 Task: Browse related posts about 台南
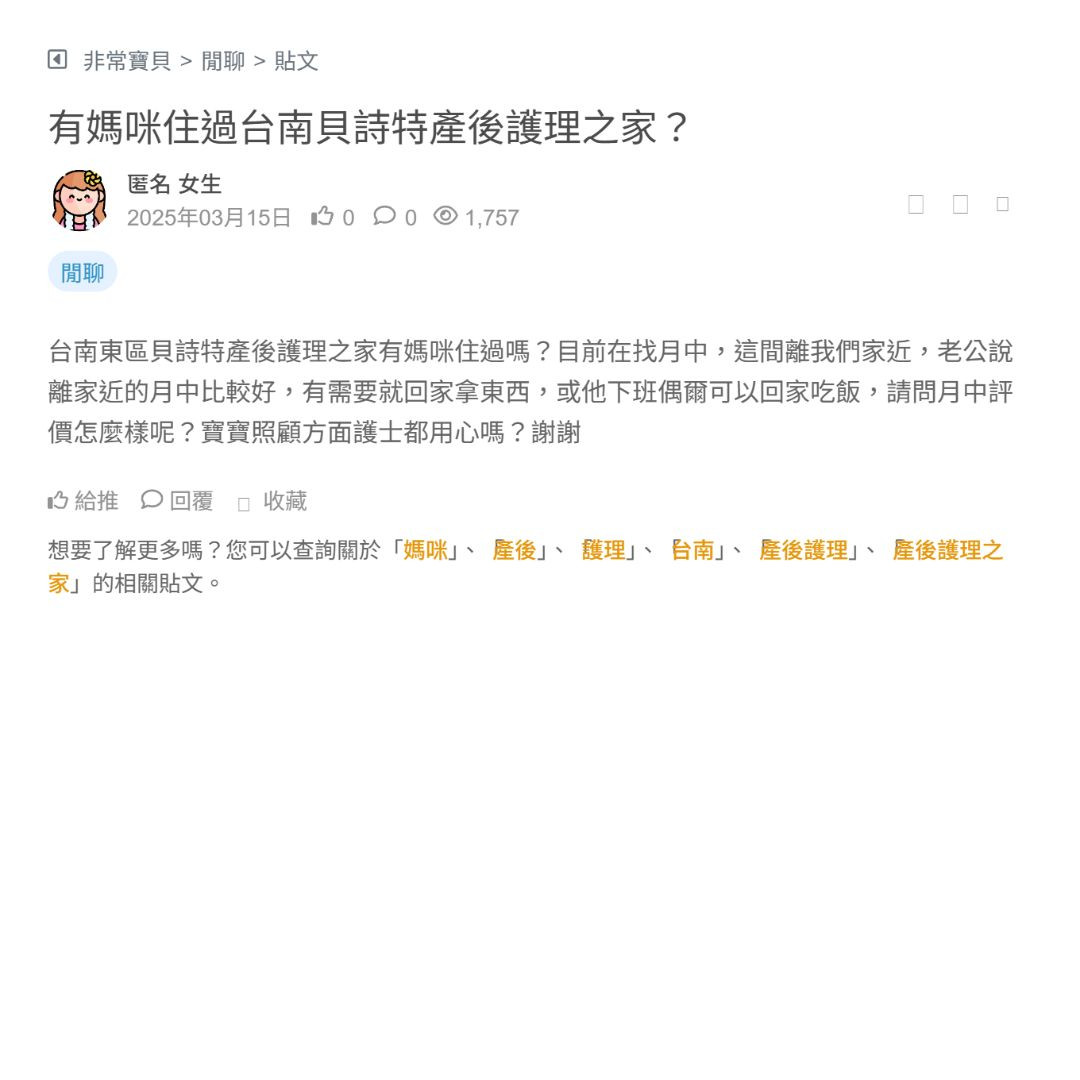tap(692, 550)
